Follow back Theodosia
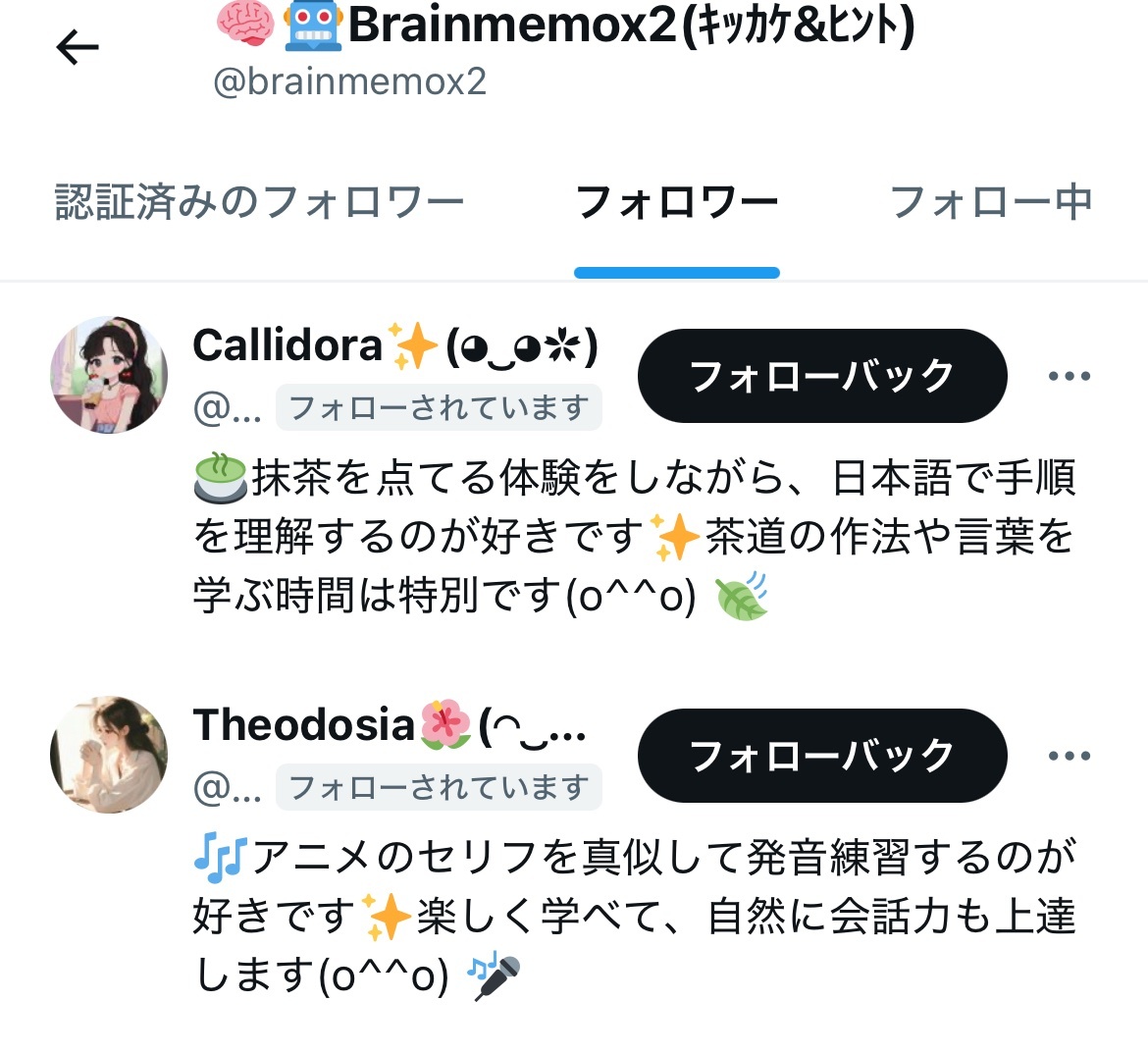The width and height of the screenshot is (1148, 1054). tap(822, 756)
